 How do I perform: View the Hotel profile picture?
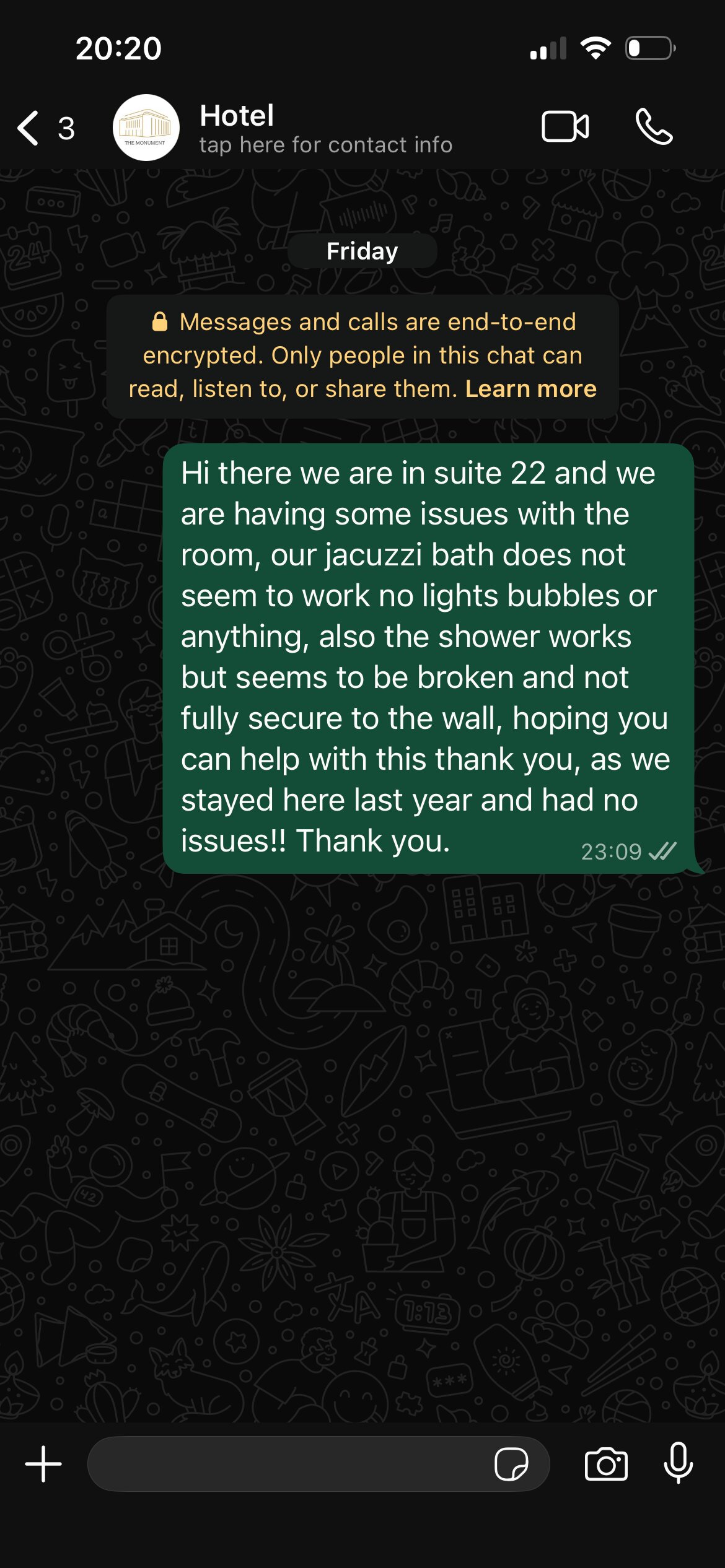point(146,128)
